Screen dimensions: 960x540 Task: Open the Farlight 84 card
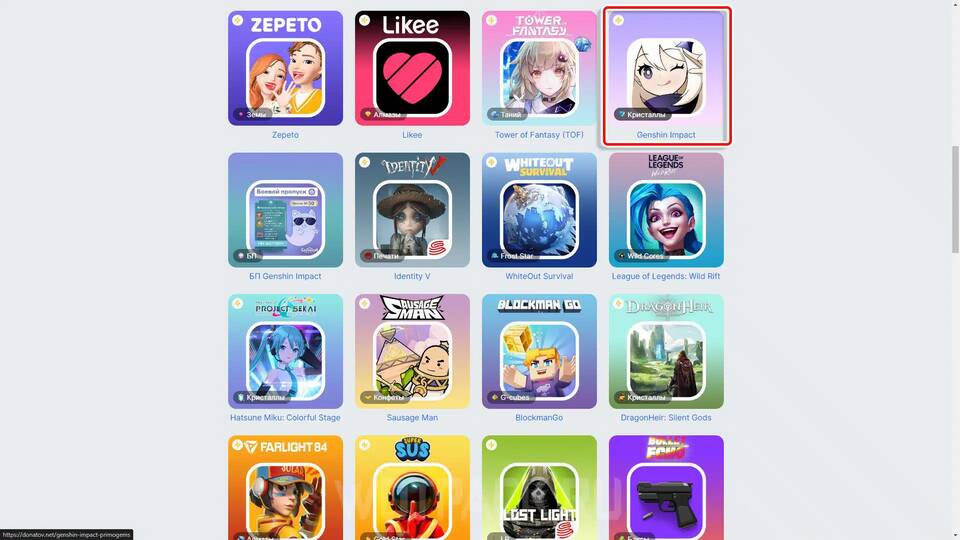click(x=285, y=488)
